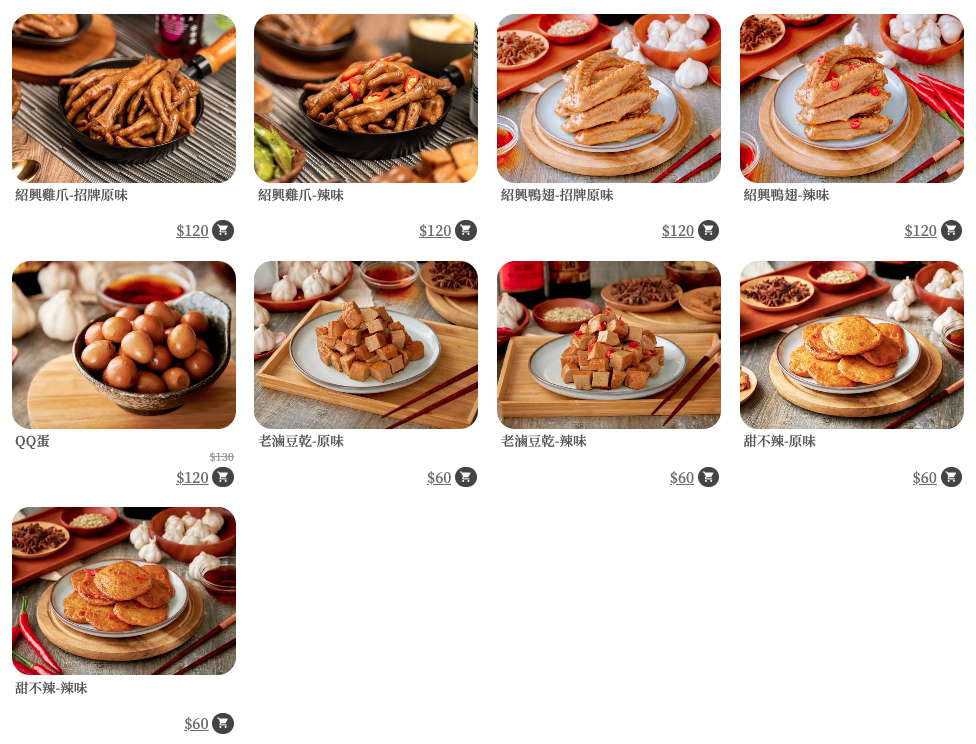The width and height of the screenshot is (976, 744).
Task: Add 老滷豆乾-辣味 to cart
Action: (x=708, y=477)
